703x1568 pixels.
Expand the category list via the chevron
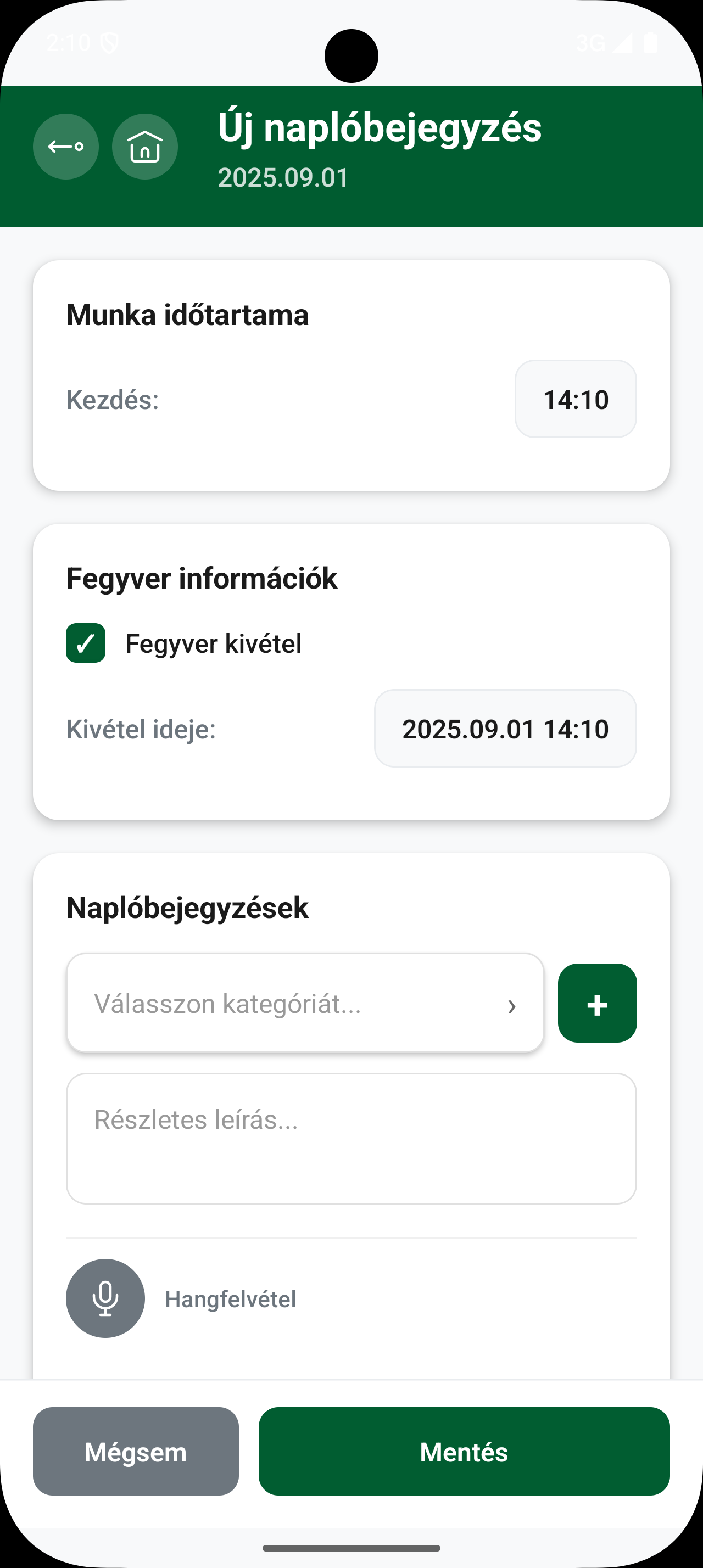pyautogui.click(x=512, y=1004)
